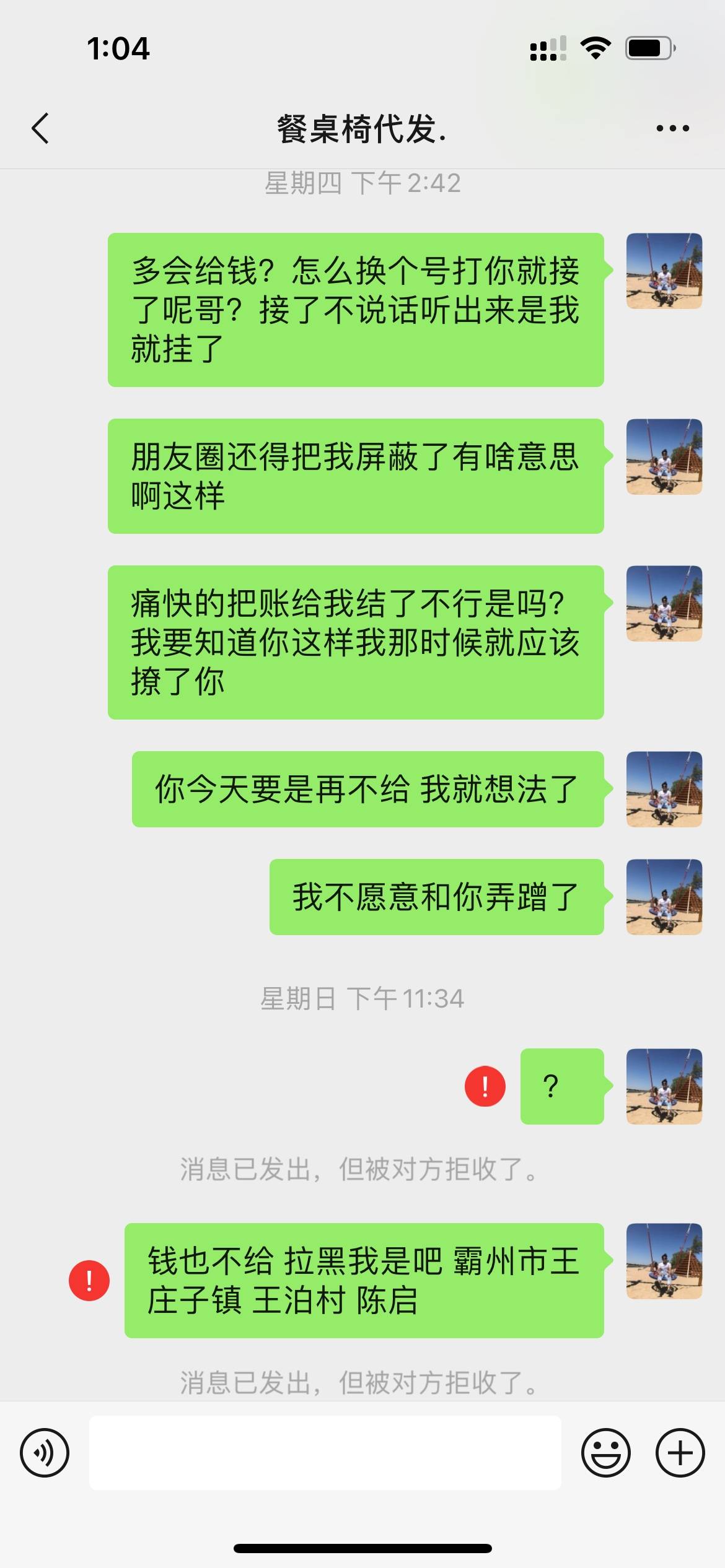Viewport: 725px width, 1568px height.
Task: Open the plus attachments menu
Action: tap(680, 1452)
